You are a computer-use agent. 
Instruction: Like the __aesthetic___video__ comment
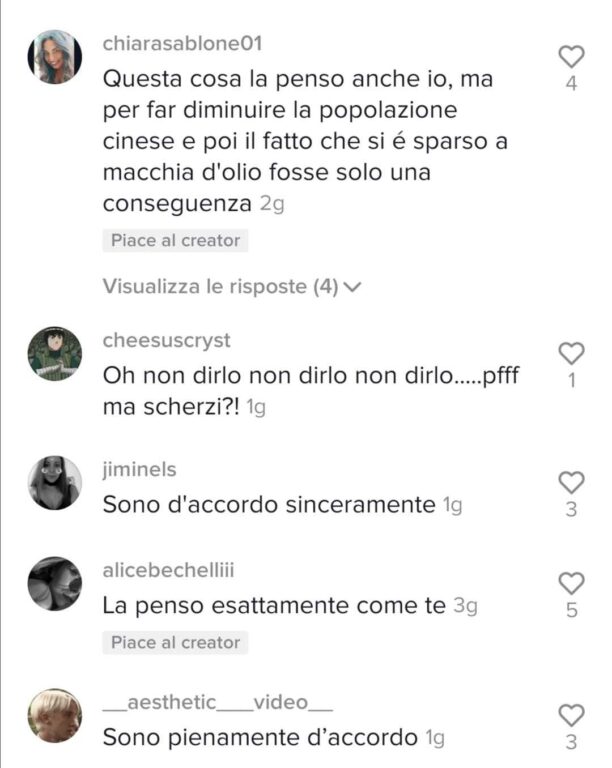point(571,715)
